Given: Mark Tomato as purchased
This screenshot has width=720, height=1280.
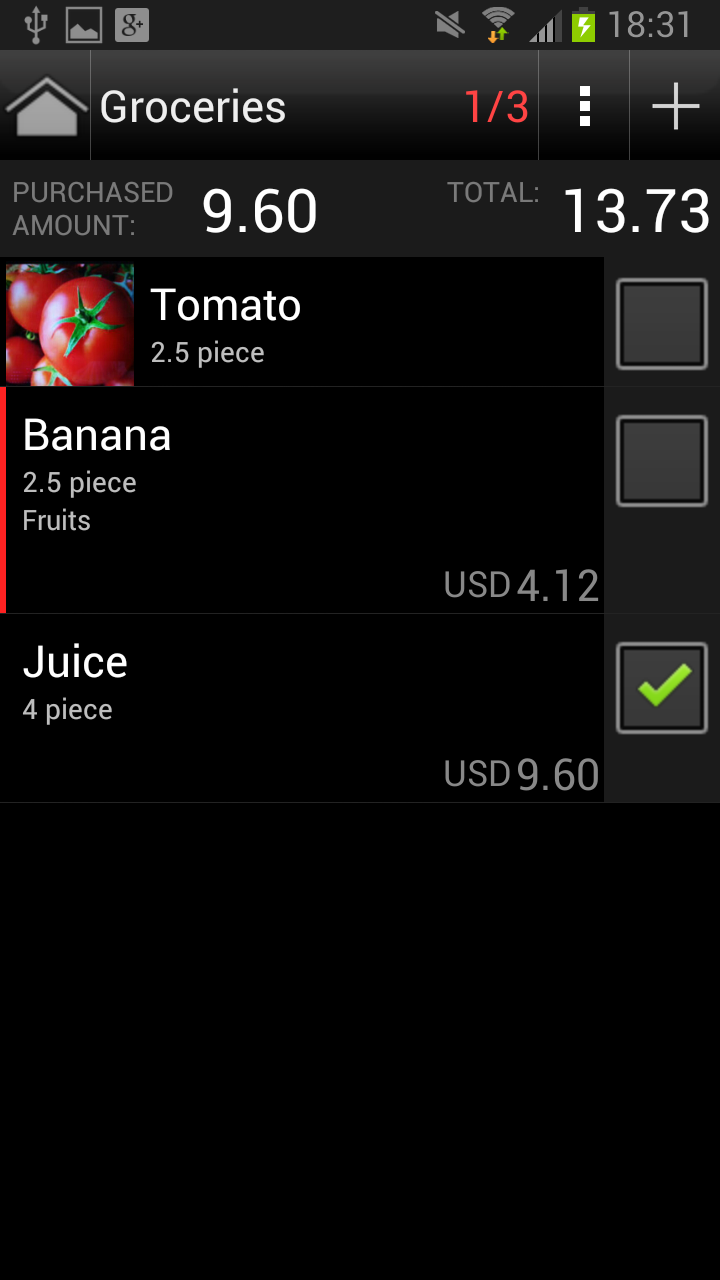Looking at the screenshot, I should click(662, 325).
